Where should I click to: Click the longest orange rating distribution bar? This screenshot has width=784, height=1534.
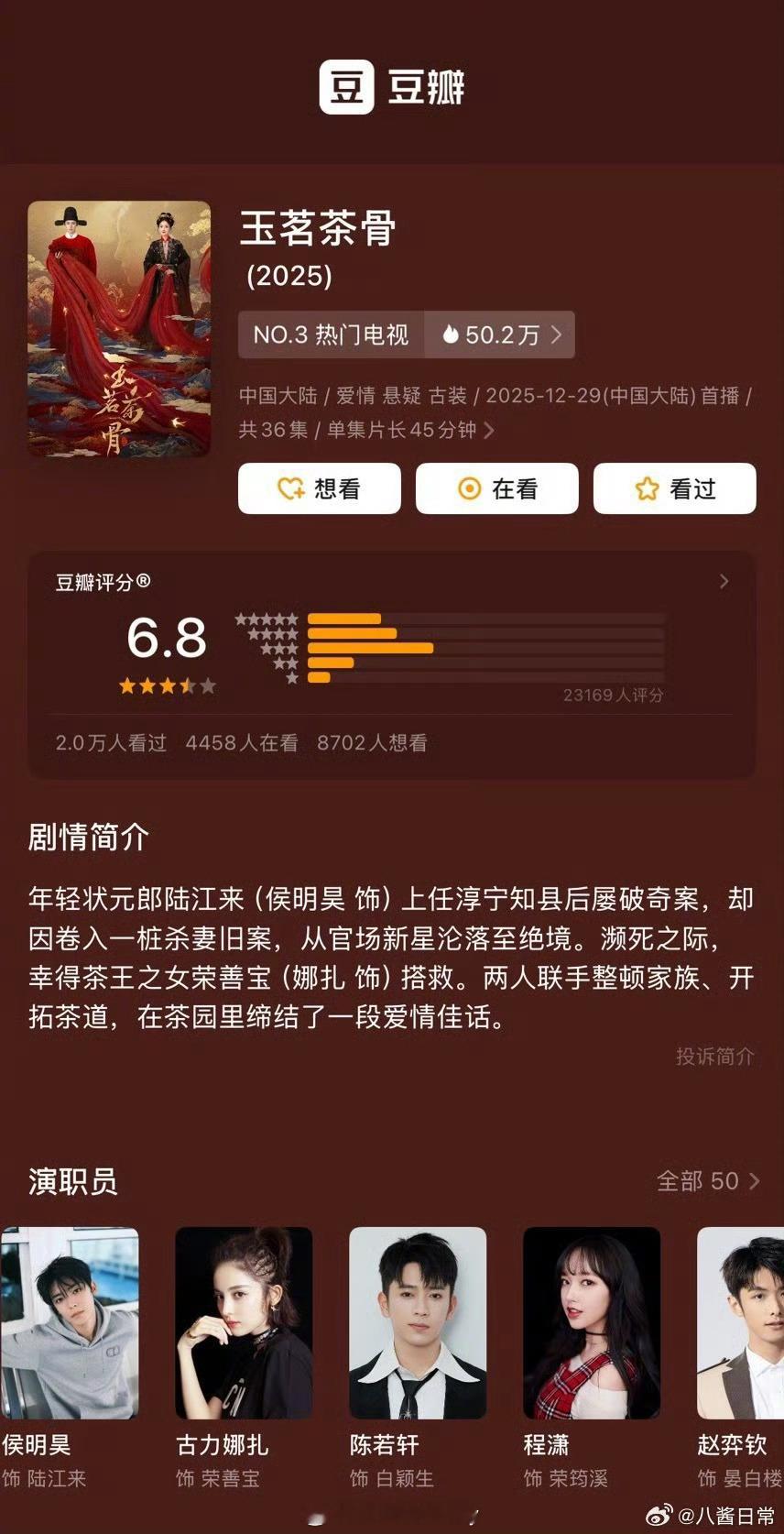(x=371, y=647)
